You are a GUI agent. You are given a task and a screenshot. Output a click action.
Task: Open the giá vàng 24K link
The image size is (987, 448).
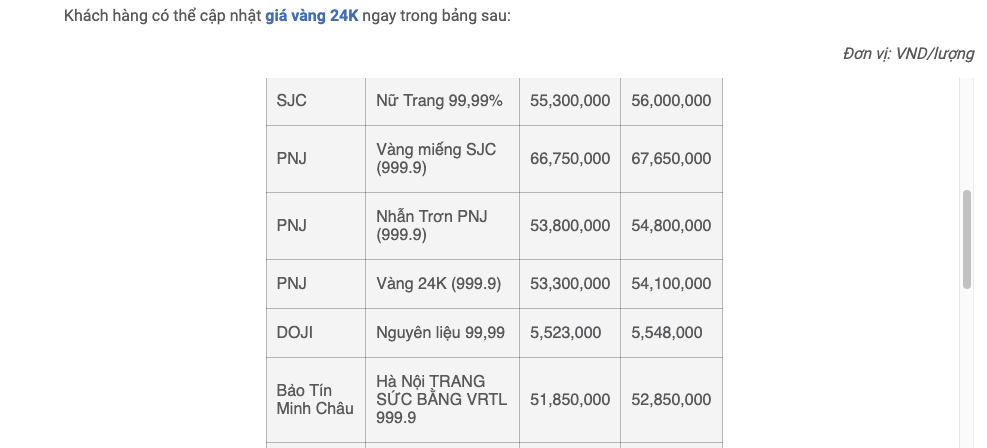311,17
